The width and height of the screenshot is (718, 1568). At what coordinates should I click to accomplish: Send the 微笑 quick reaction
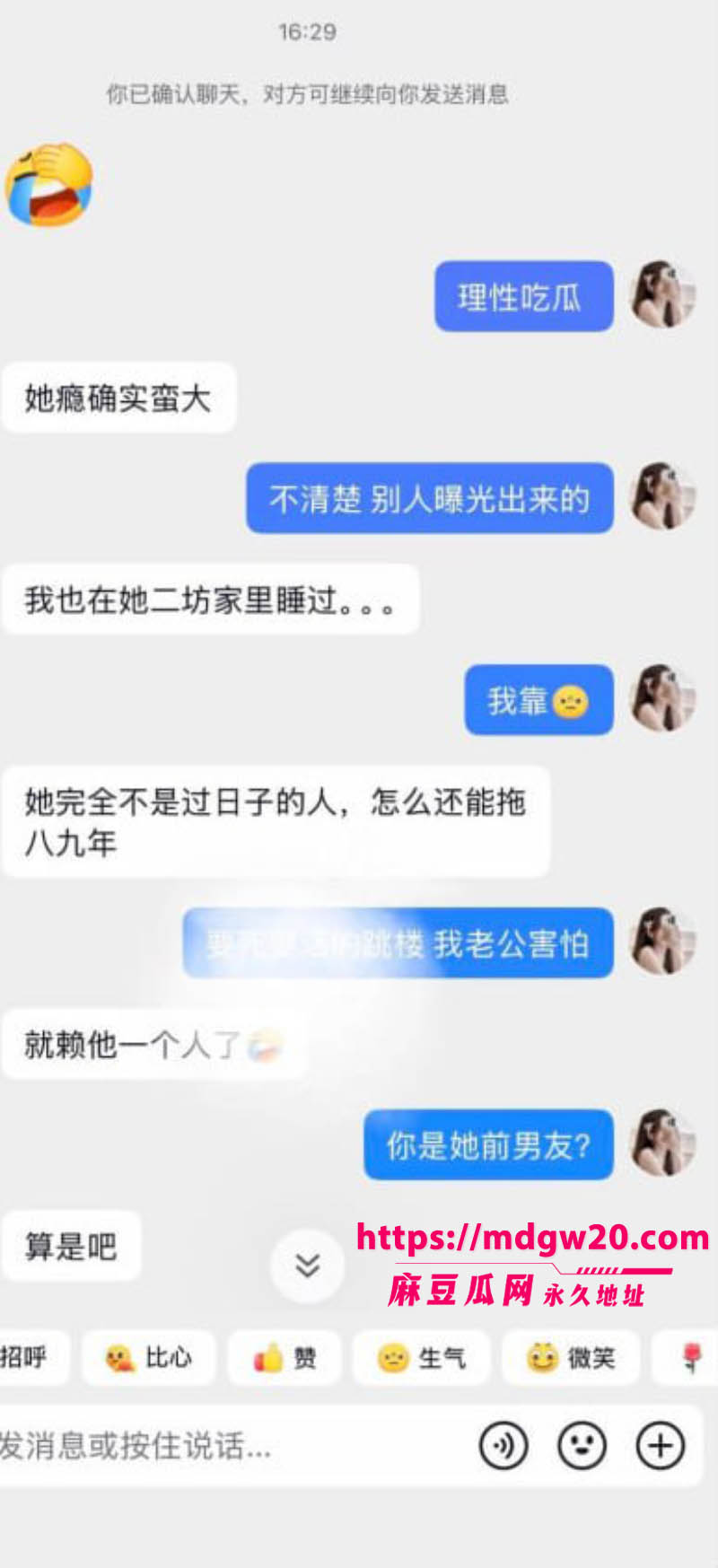point(571,1358)
